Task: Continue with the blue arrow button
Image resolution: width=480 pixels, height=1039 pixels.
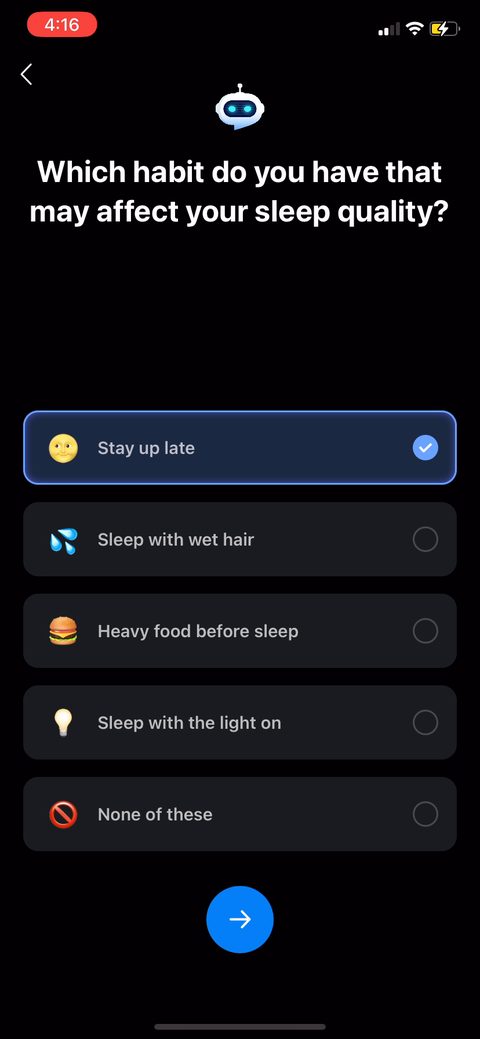Action: click(240, 919)
